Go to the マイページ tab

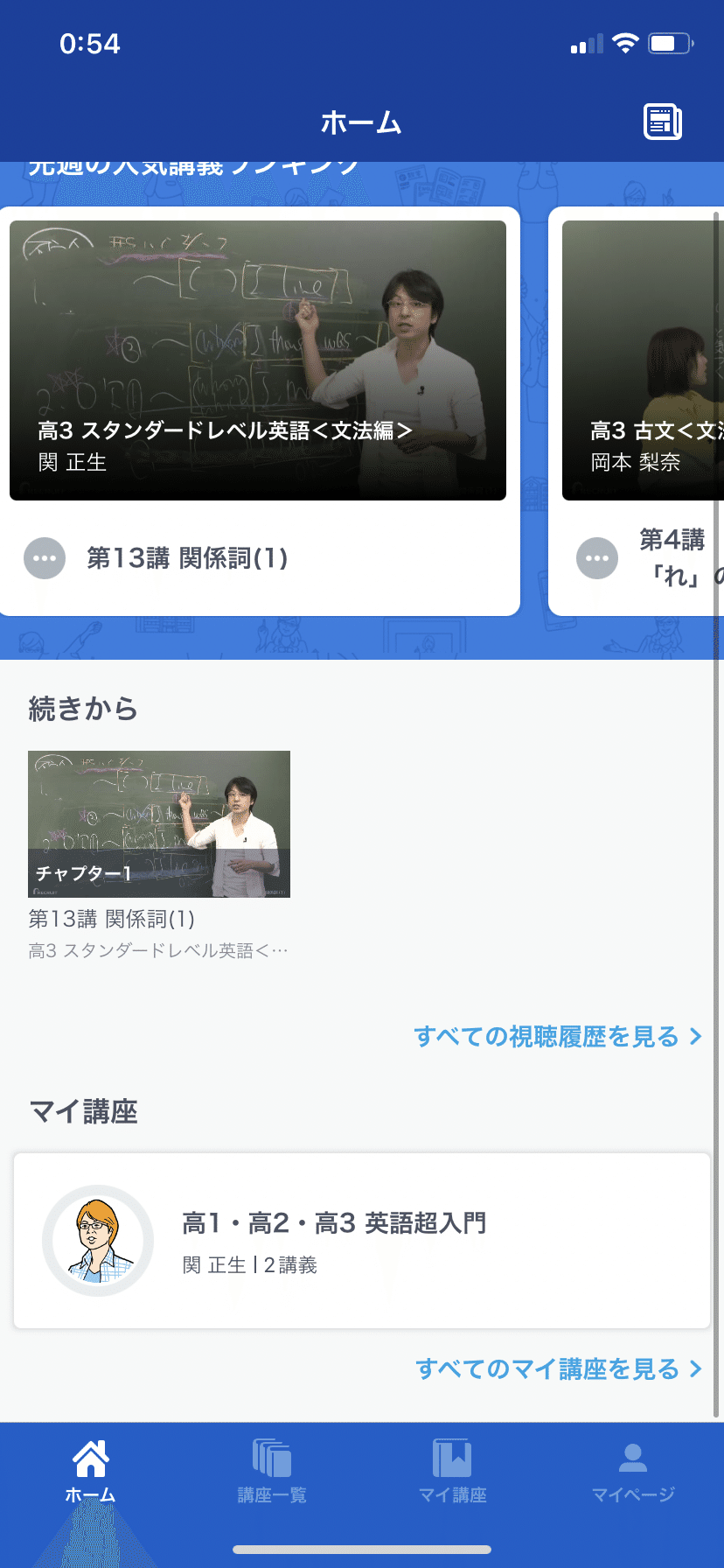click(633, 1472)
